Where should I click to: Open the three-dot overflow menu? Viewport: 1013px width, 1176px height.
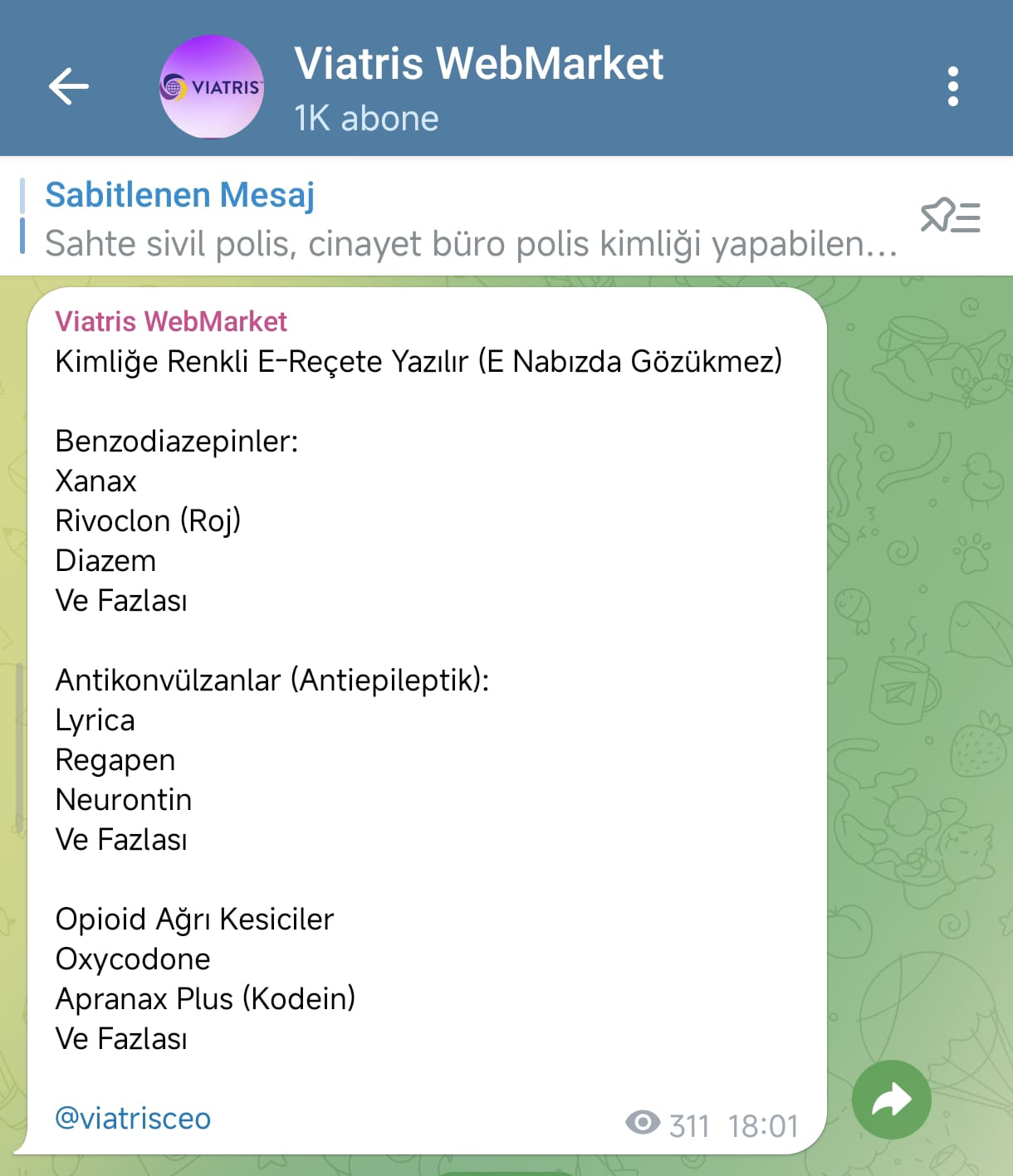(952, 86)
